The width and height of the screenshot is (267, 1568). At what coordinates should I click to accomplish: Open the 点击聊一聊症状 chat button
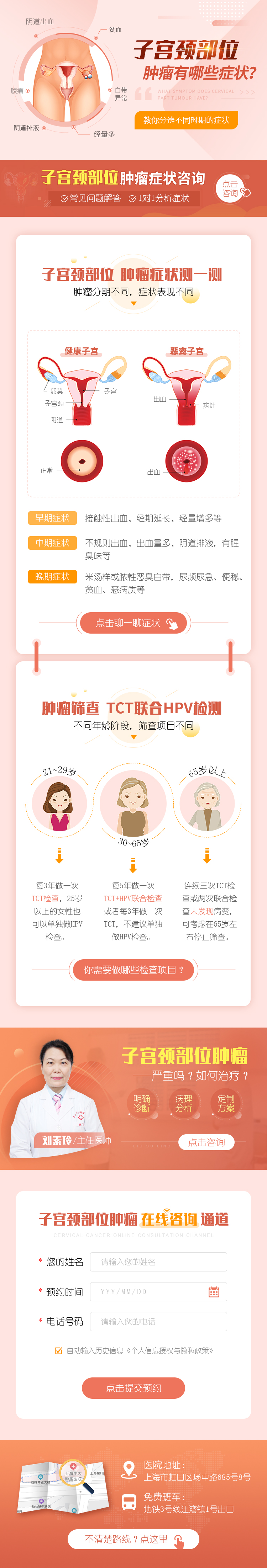[133, 623]
